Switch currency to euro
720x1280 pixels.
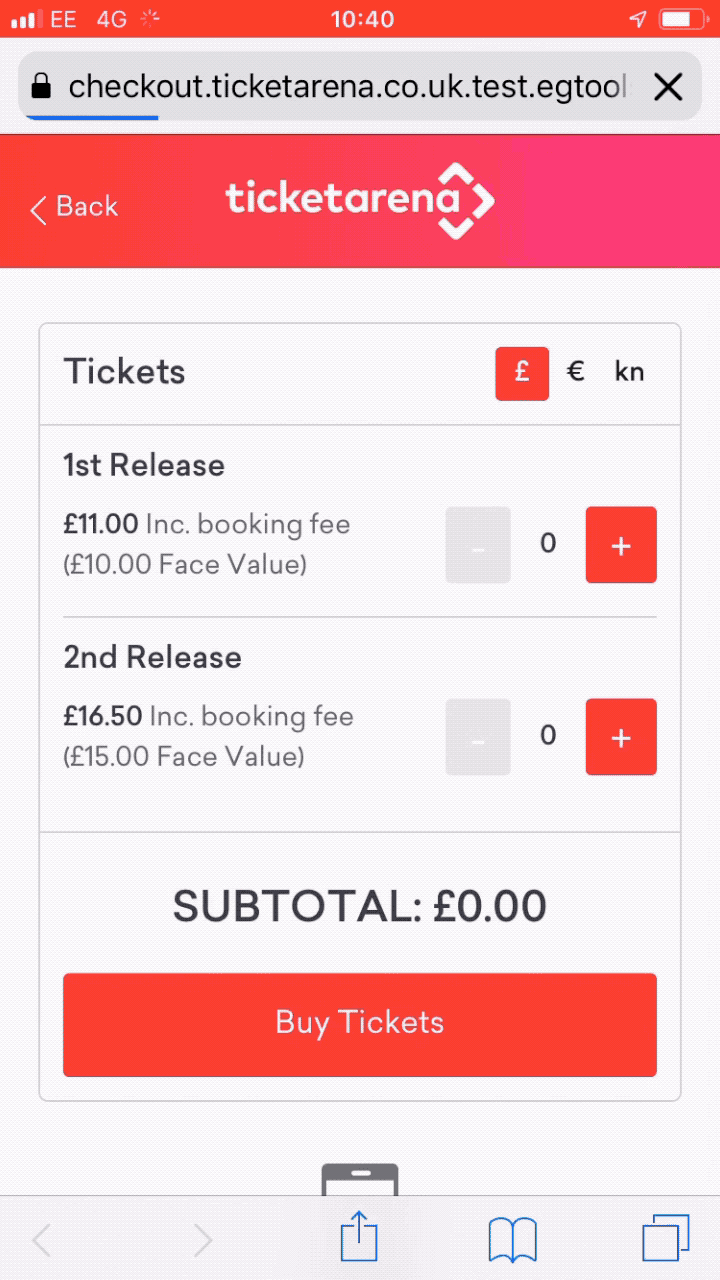tap(575, 373)
